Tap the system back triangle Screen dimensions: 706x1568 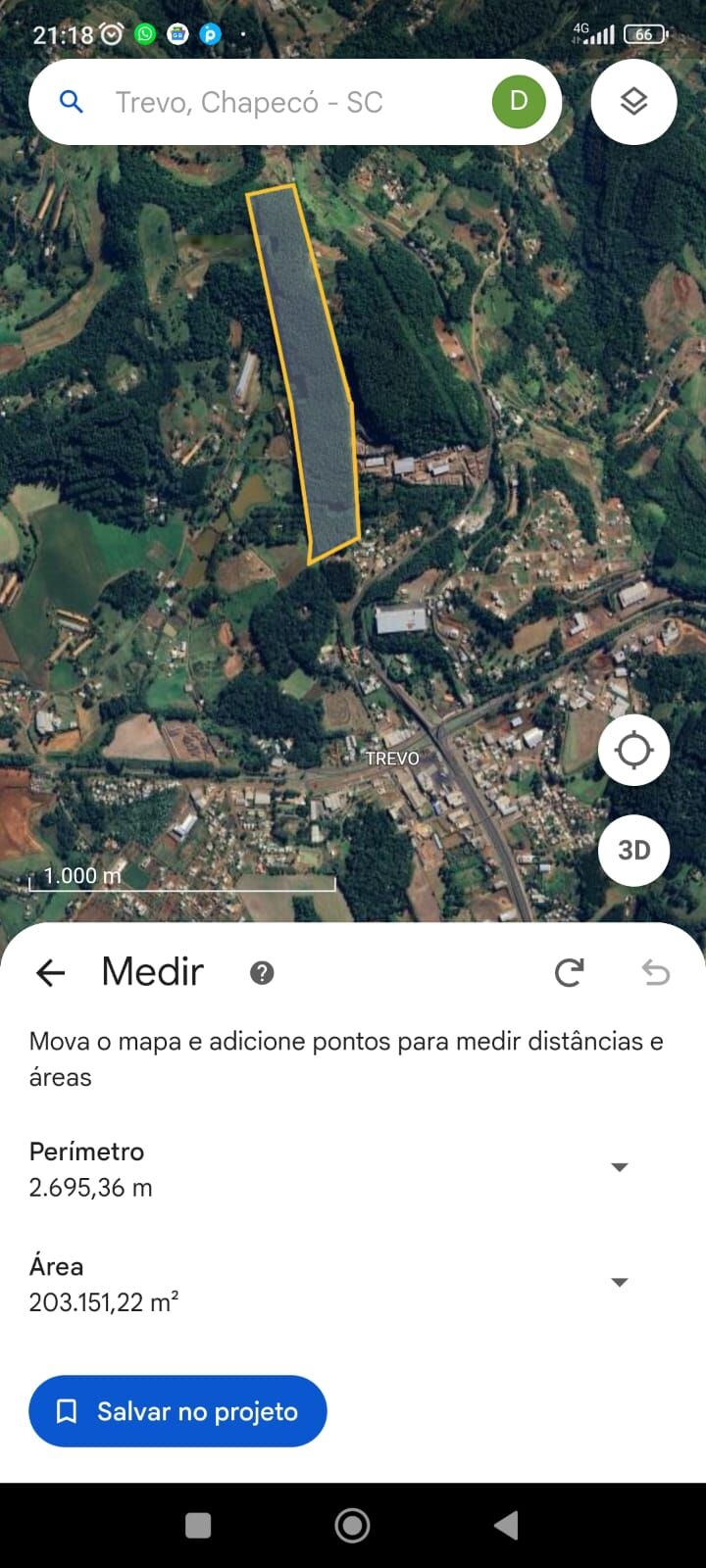(506, 1525)
